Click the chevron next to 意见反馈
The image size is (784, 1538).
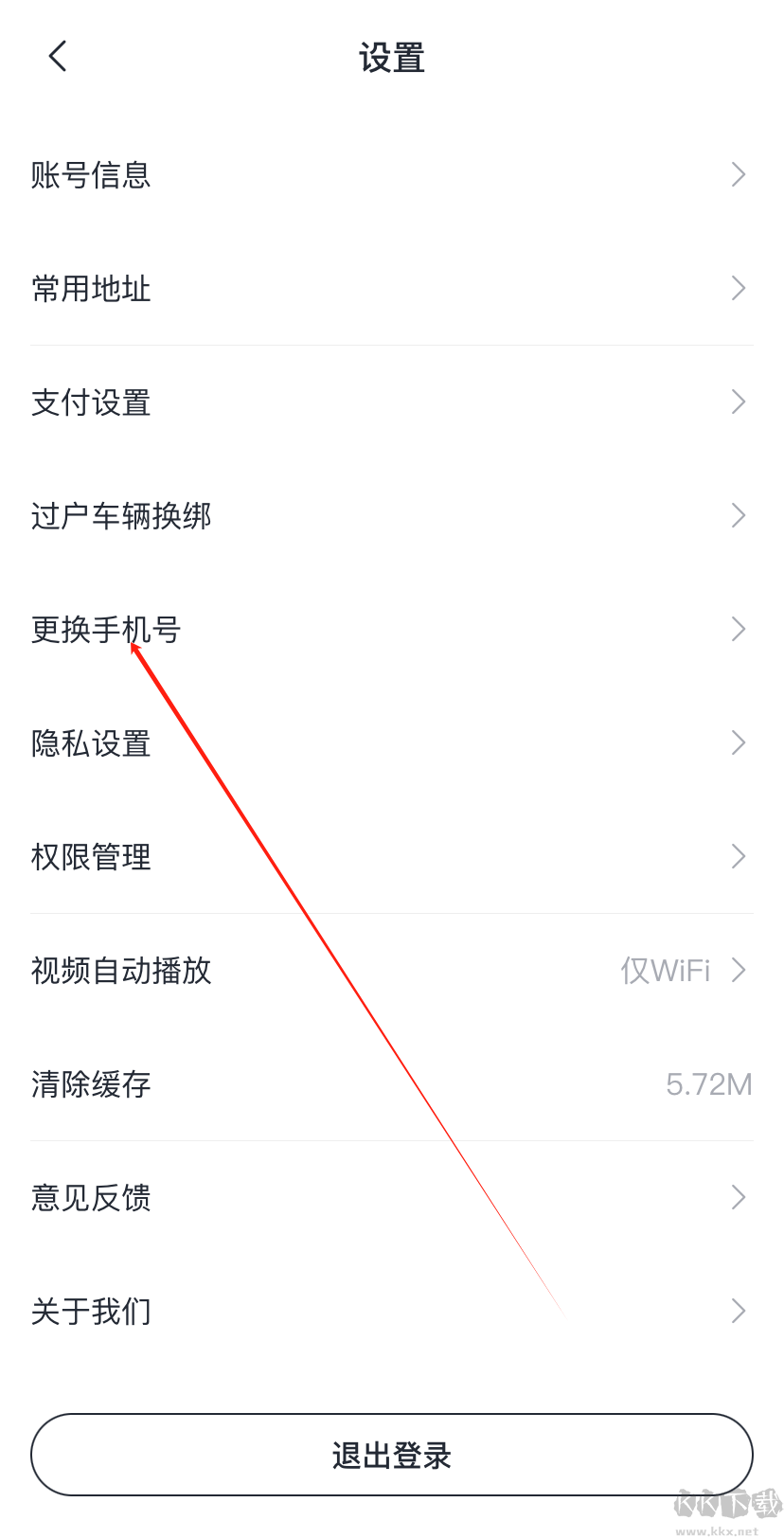(738, 1197)
